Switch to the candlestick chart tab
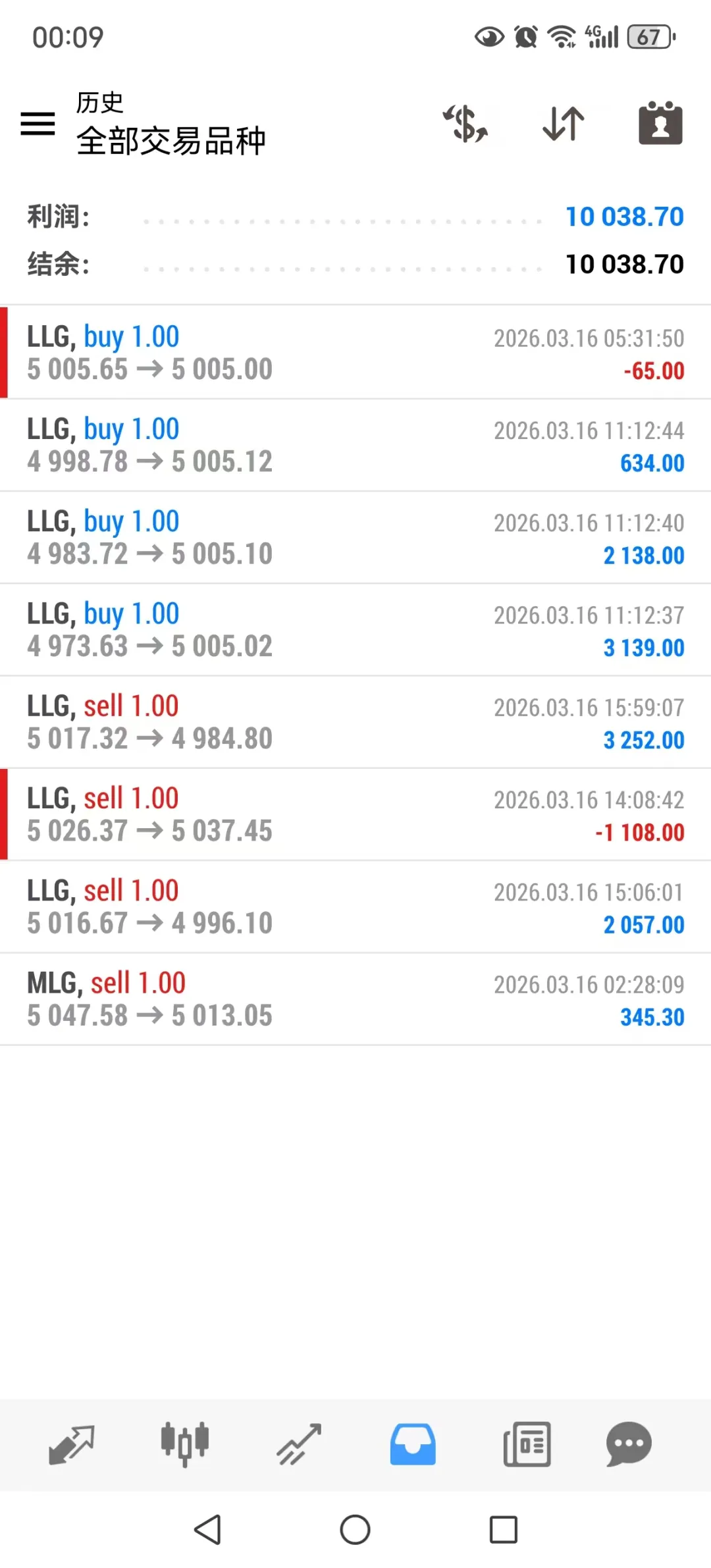711x1568 pixels. [x=185, y=1444]
